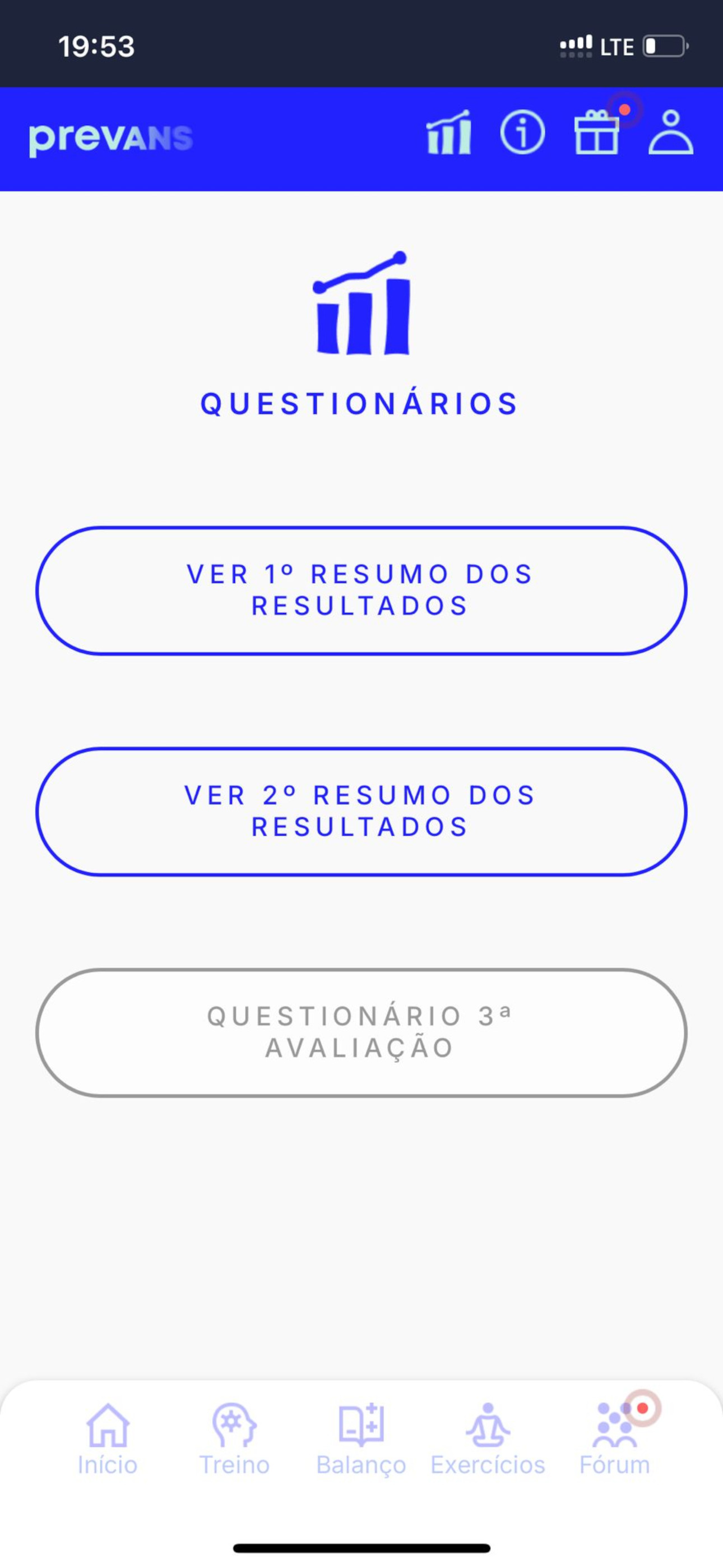723x1568 pixels.
Task: View the 1º resumo dos resultados
Action: pos(361,591)
